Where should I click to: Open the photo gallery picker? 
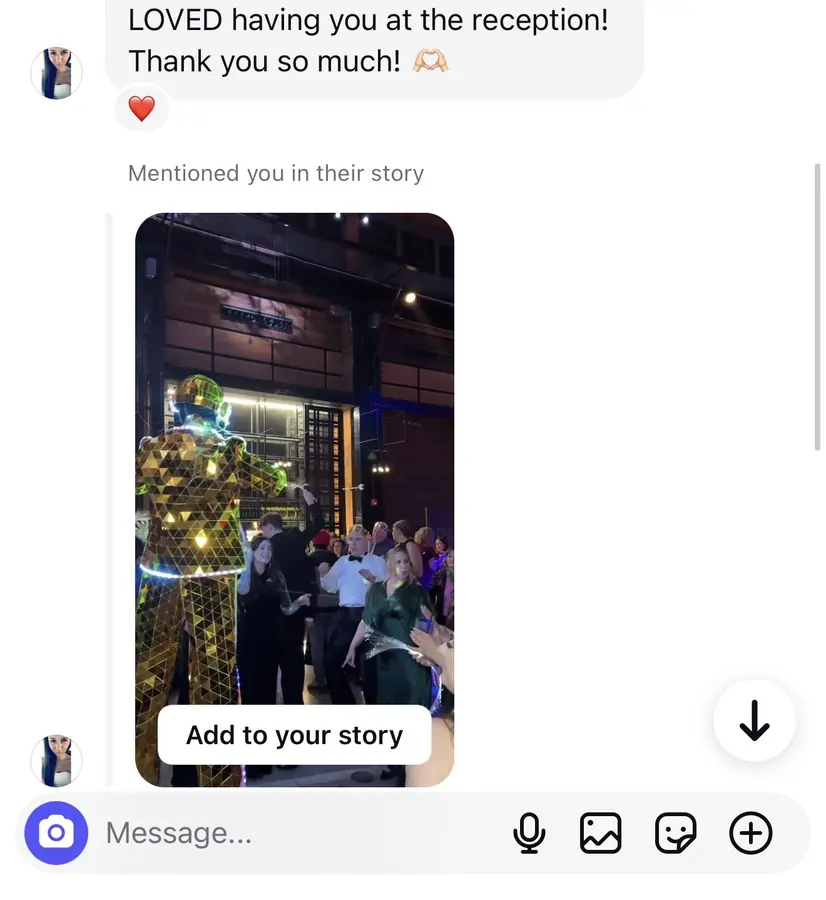click(x=601, y=832)
